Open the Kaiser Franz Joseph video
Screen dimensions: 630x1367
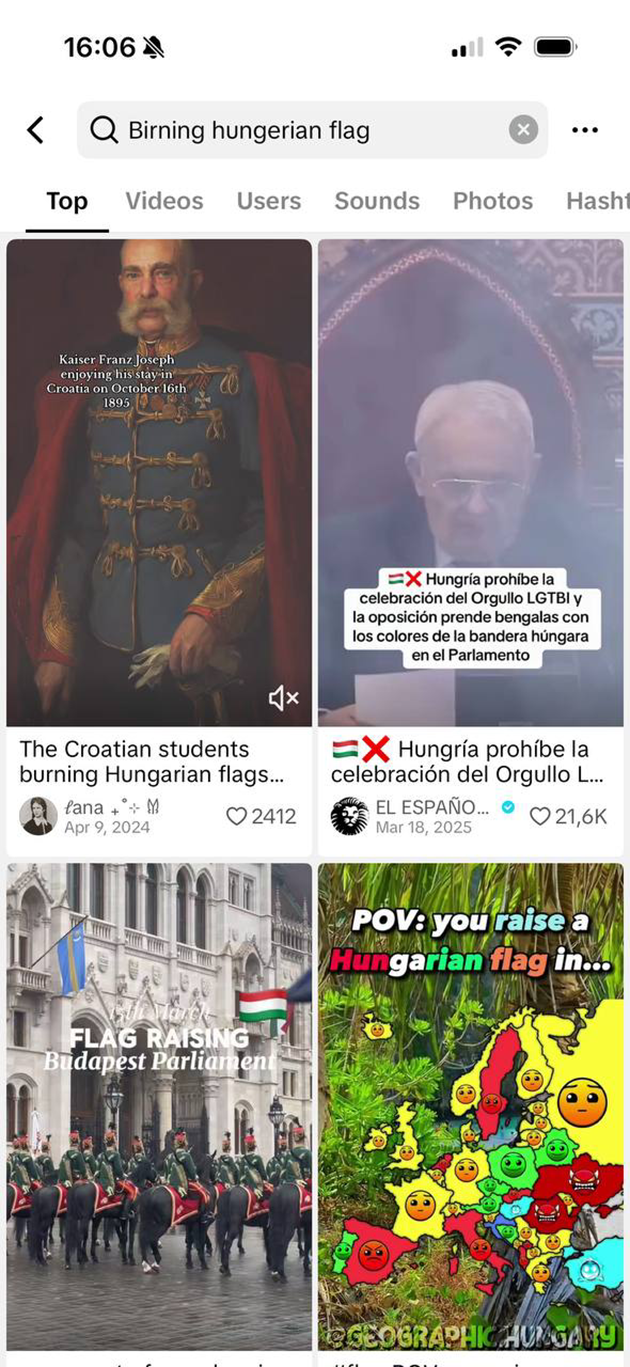(159, 480)
